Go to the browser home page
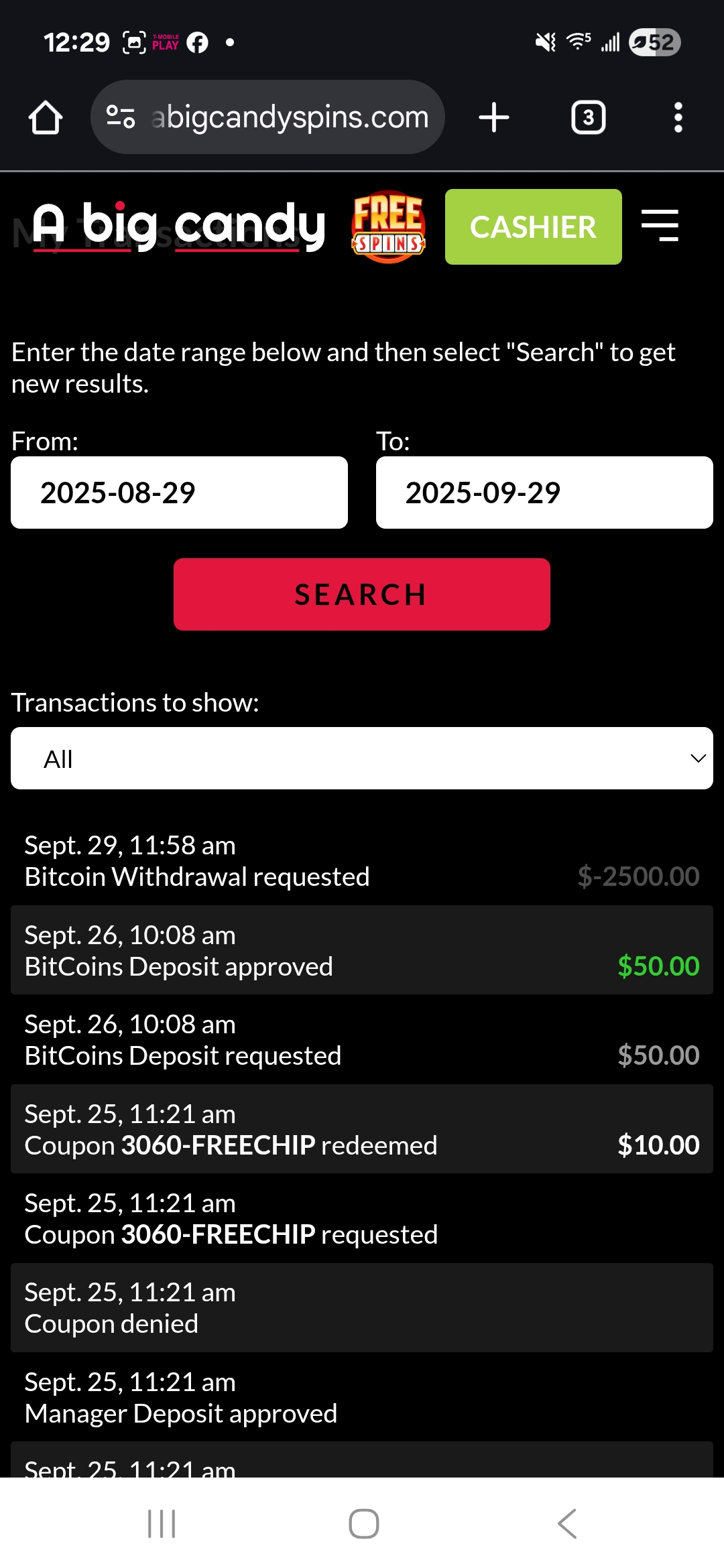This screenshot has height=1568, width=724. pyautogui.click(x=46, y=118)
